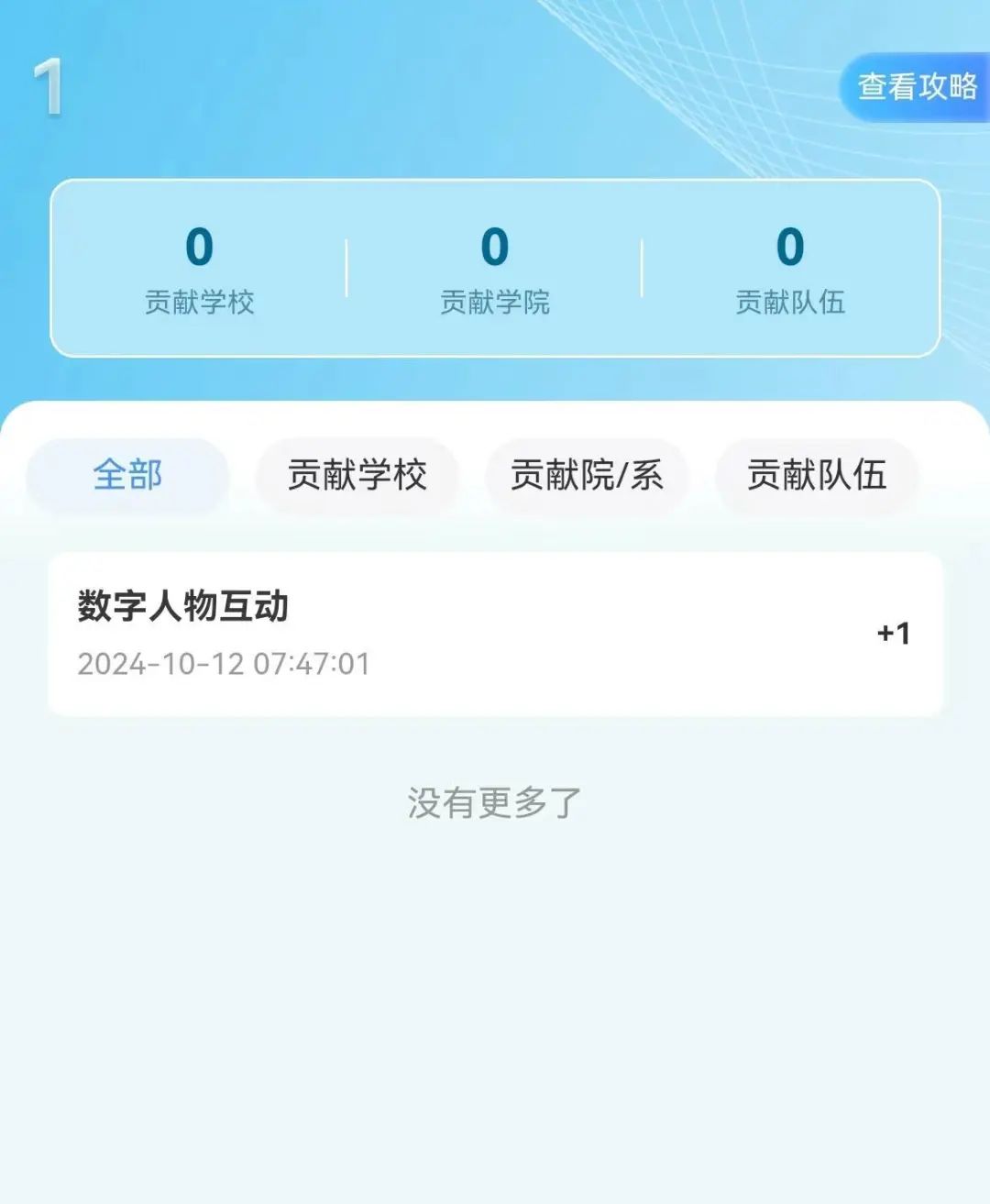Open the 数字人物互动 record

pyautogui.click(x=495, y=634)
